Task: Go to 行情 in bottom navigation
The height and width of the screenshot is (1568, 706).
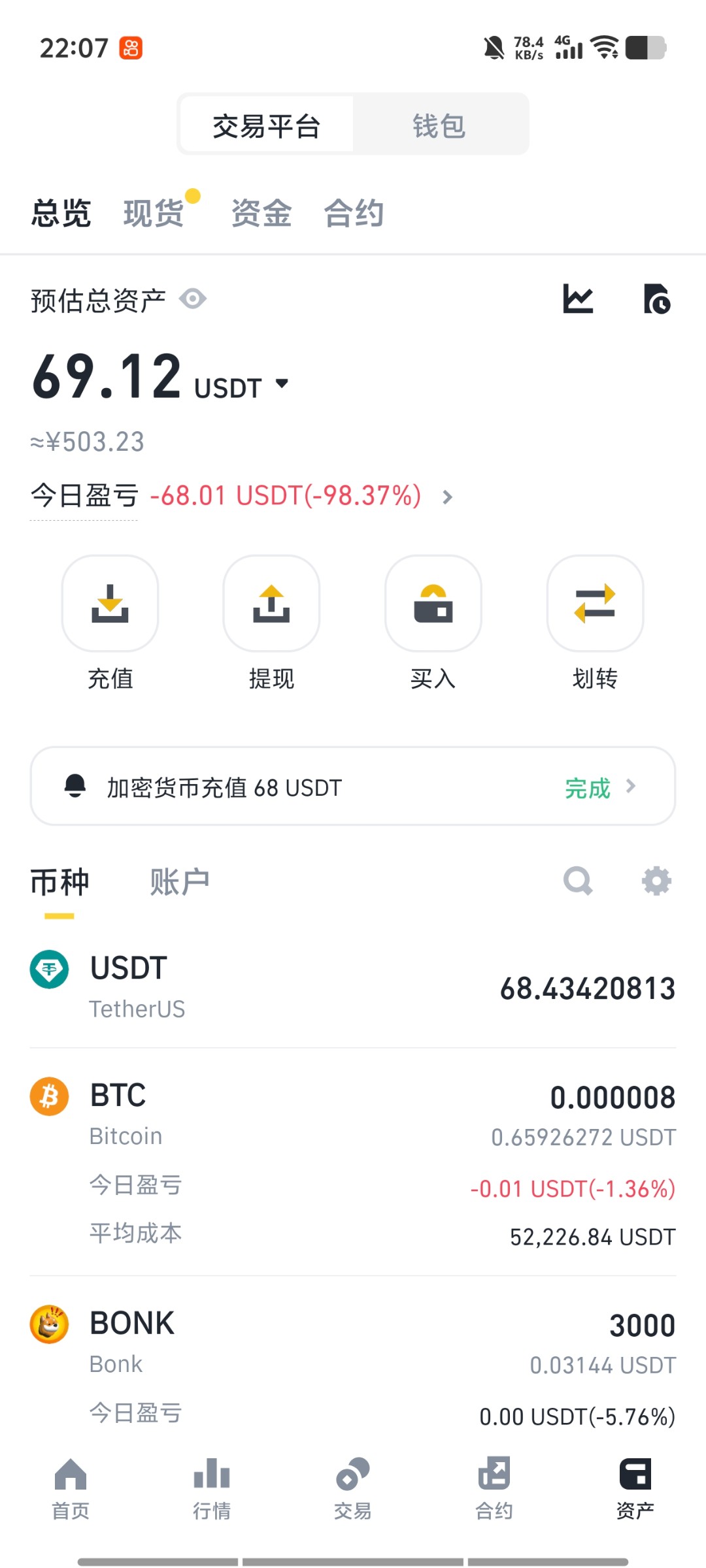Action: (x=212, y=1488)
